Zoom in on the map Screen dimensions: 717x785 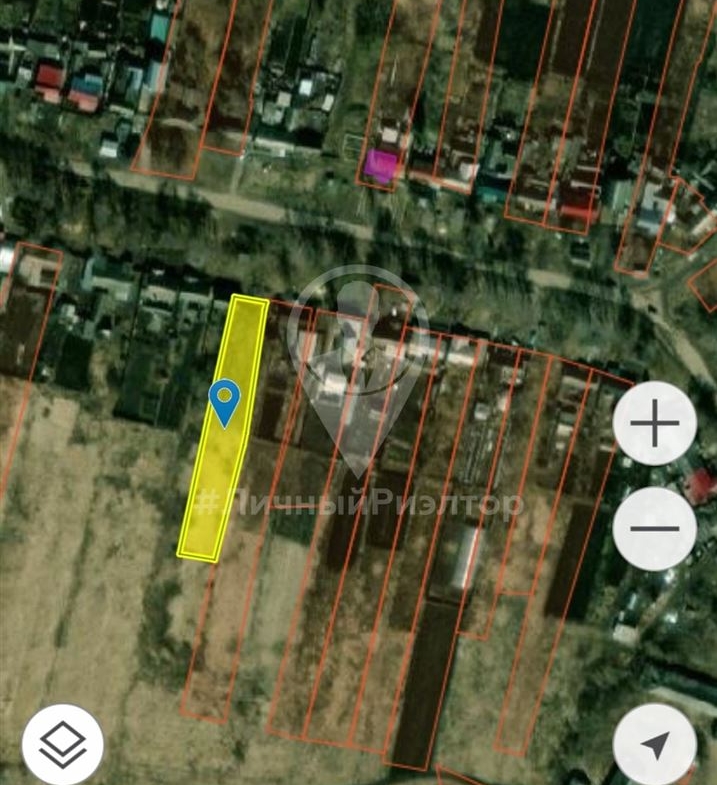click(x=655, y=424)
